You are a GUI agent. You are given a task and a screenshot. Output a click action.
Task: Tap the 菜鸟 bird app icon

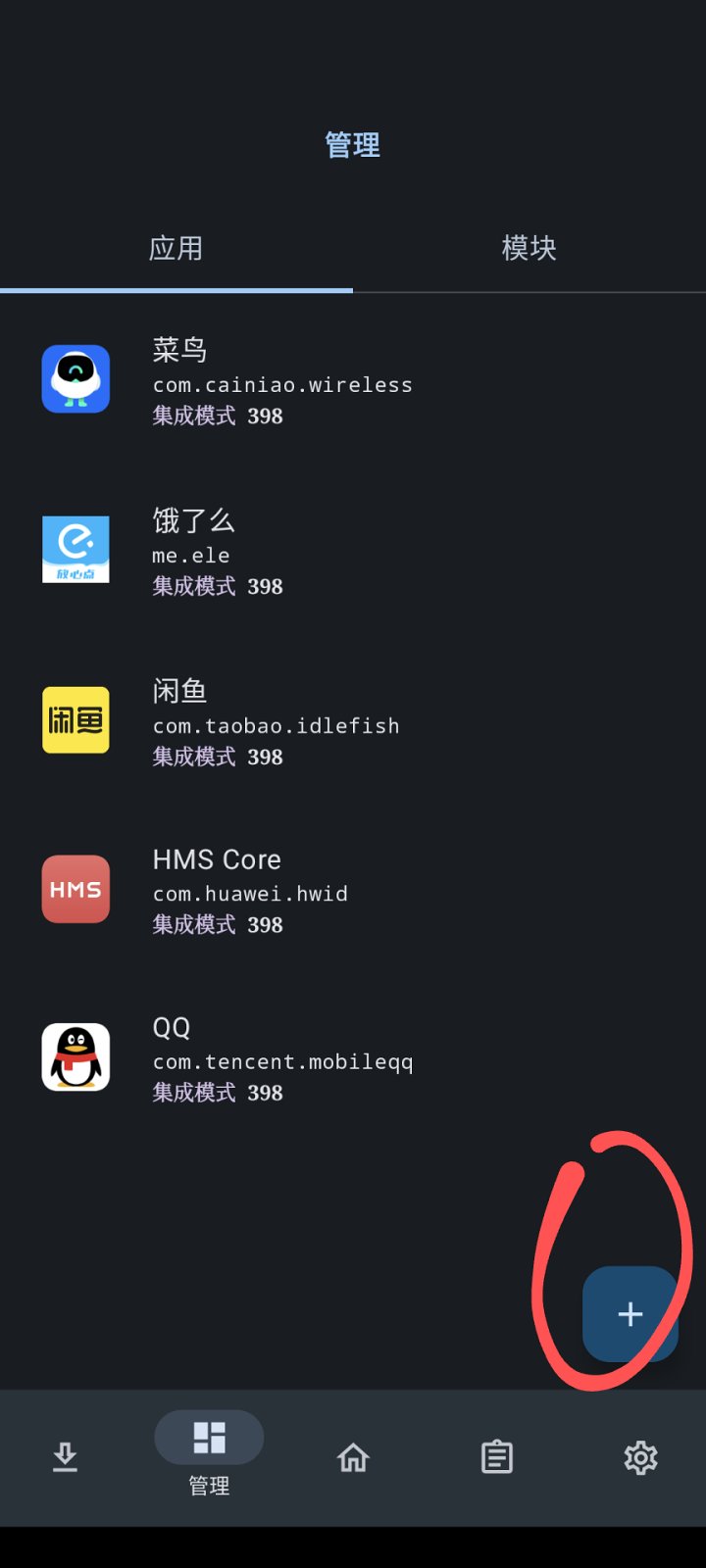(x=76, y=379)
